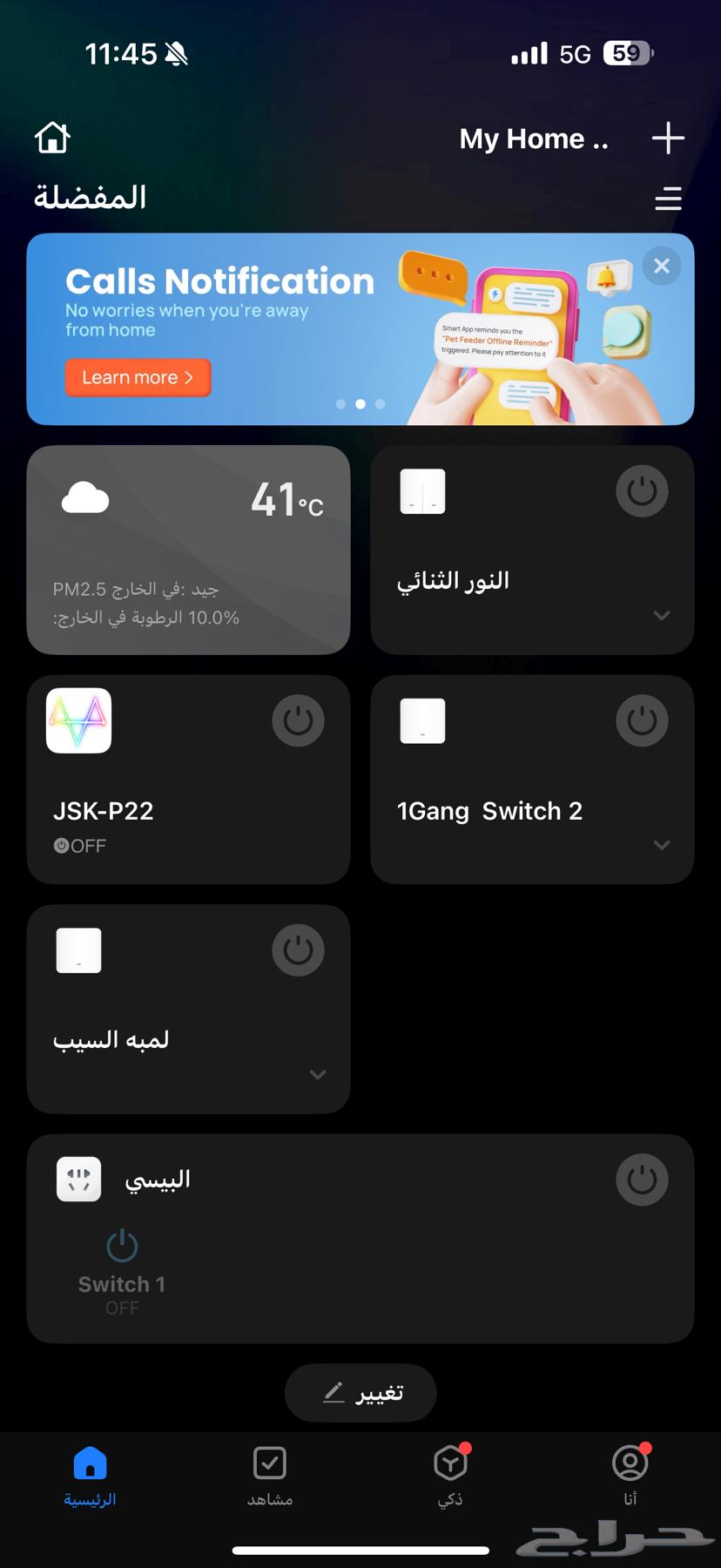Open the البيسي smart socket icon
This screenshot has width=721, height=1568.
click(x=78, y=1179)
